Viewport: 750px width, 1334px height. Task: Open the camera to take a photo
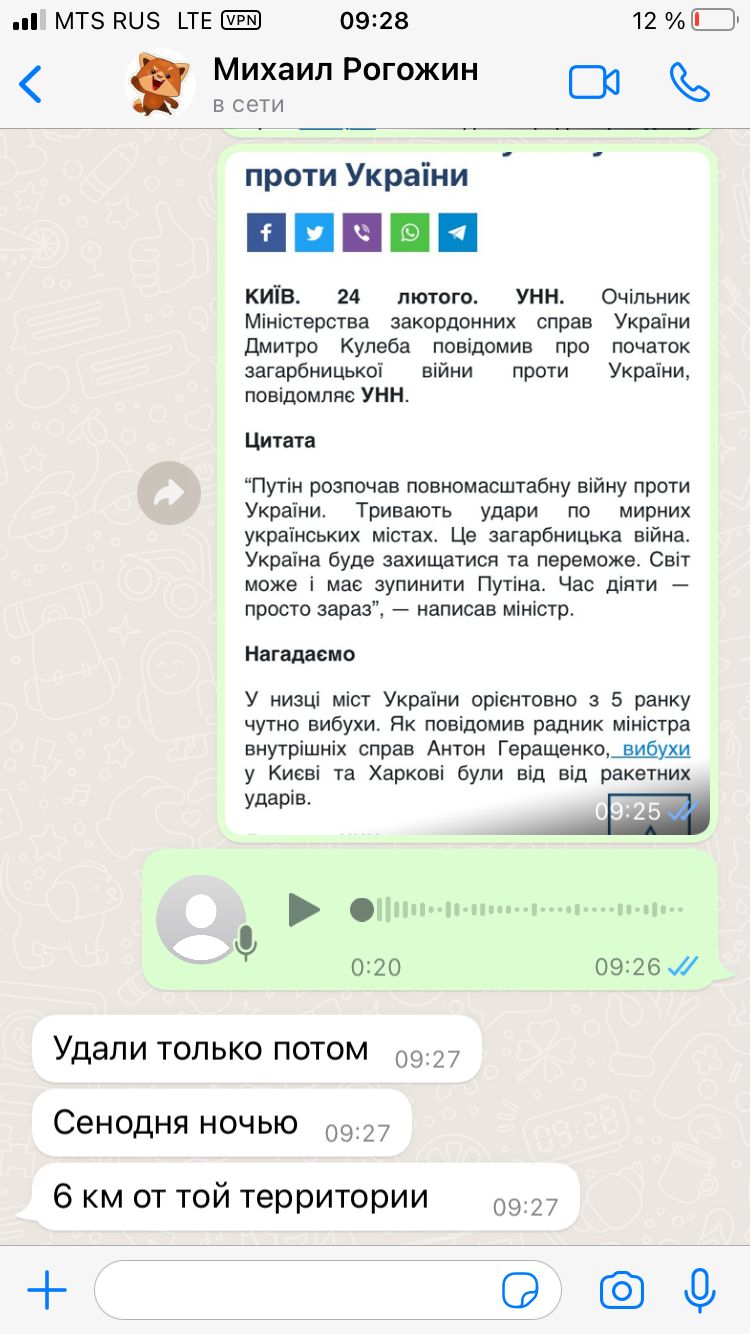point(621,1291)
